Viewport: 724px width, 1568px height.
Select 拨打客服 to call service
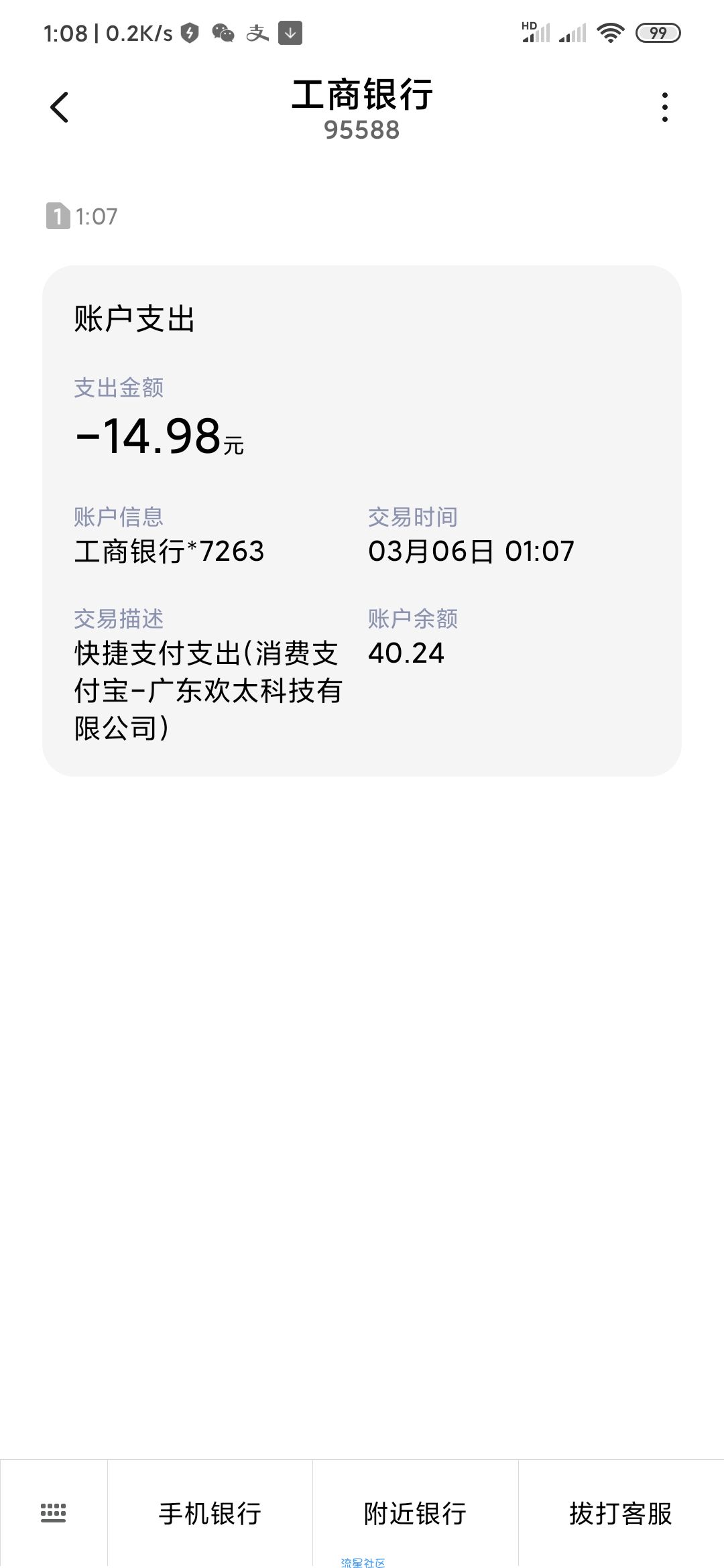621,1513
